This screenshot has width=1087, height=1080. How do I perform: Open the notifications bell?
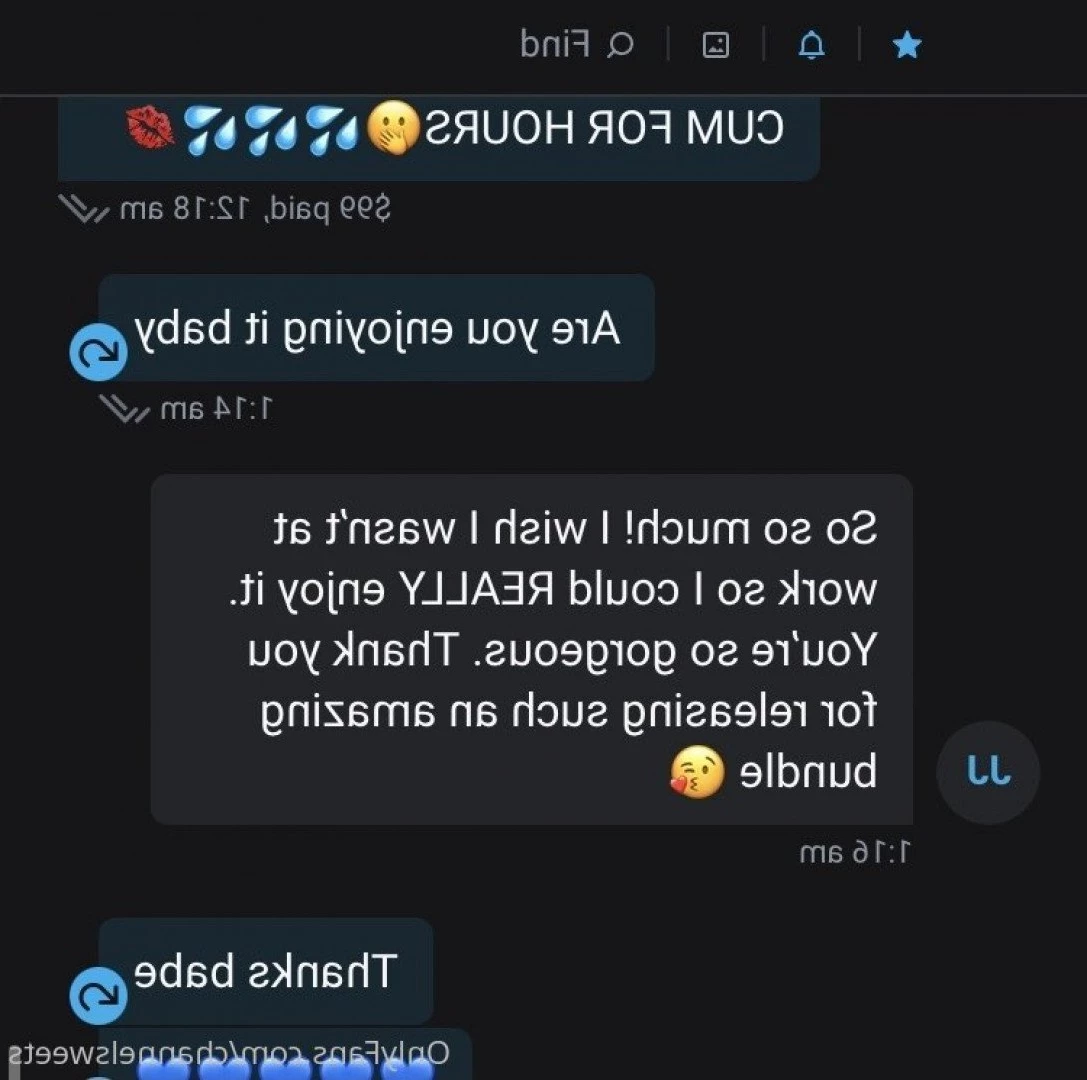point(812,45)
